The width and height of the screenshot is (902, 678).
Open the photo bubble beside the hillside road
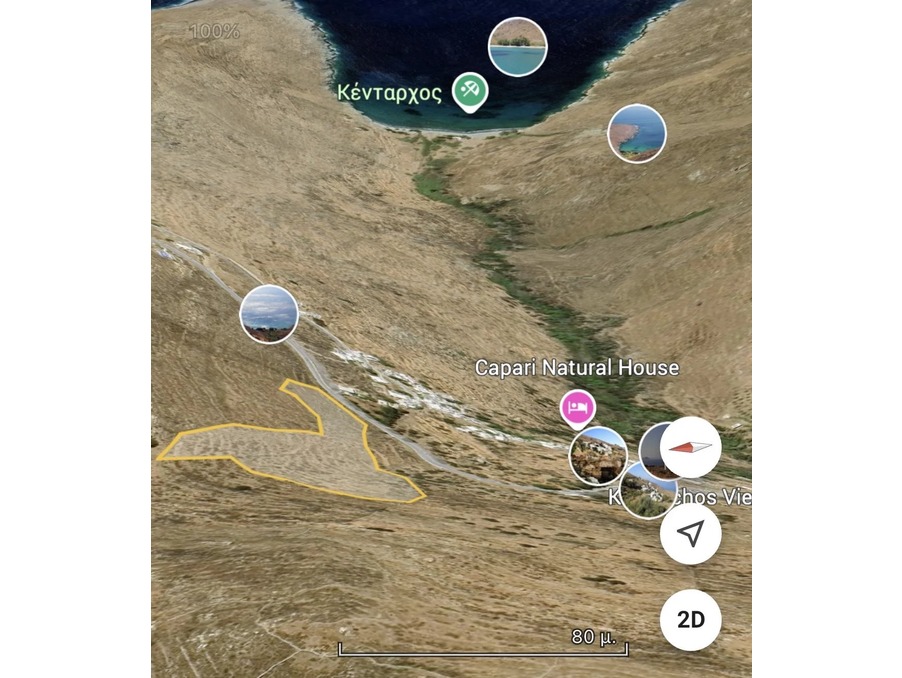point(269,314)
